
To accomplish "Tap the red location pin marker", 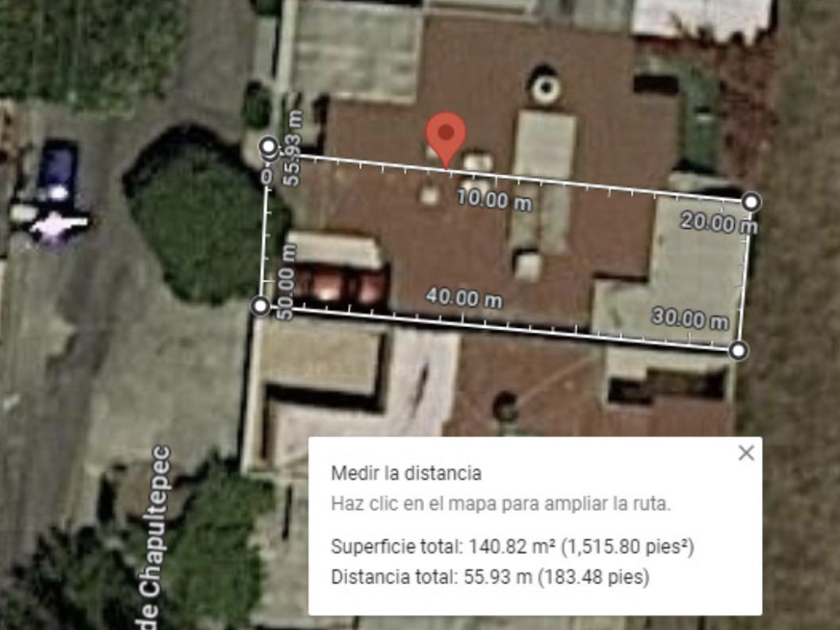I will click(x=445, y=136).
